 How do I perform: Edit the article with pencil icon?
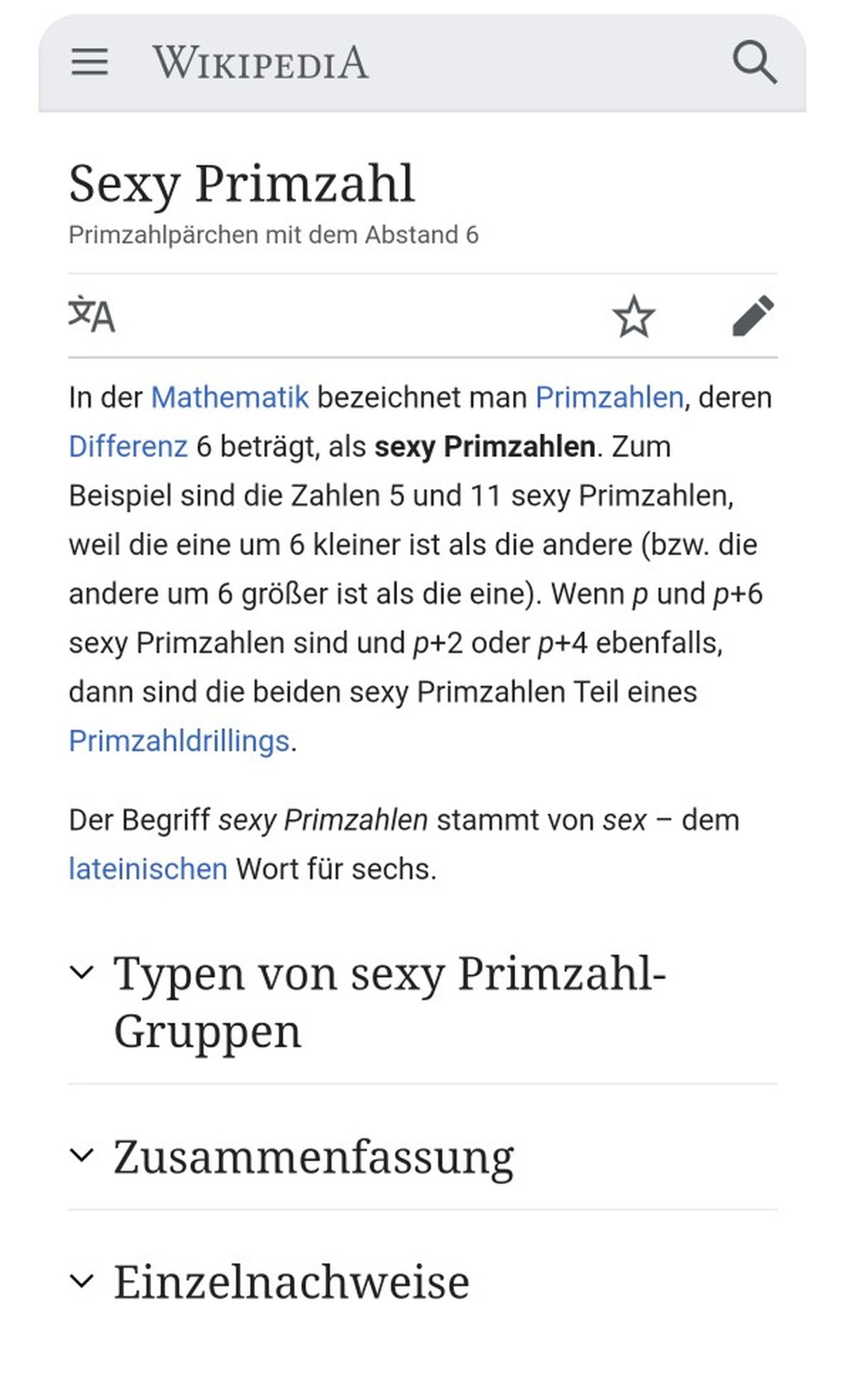click(753, 316)
